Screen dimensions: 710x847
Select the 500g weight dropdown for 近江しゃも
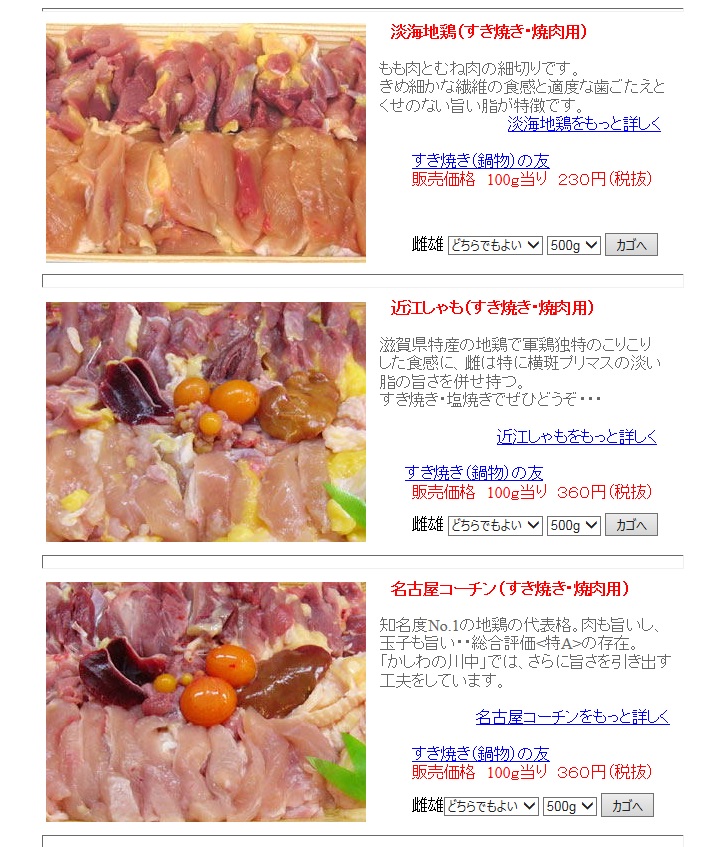click(x=573, y=525)
